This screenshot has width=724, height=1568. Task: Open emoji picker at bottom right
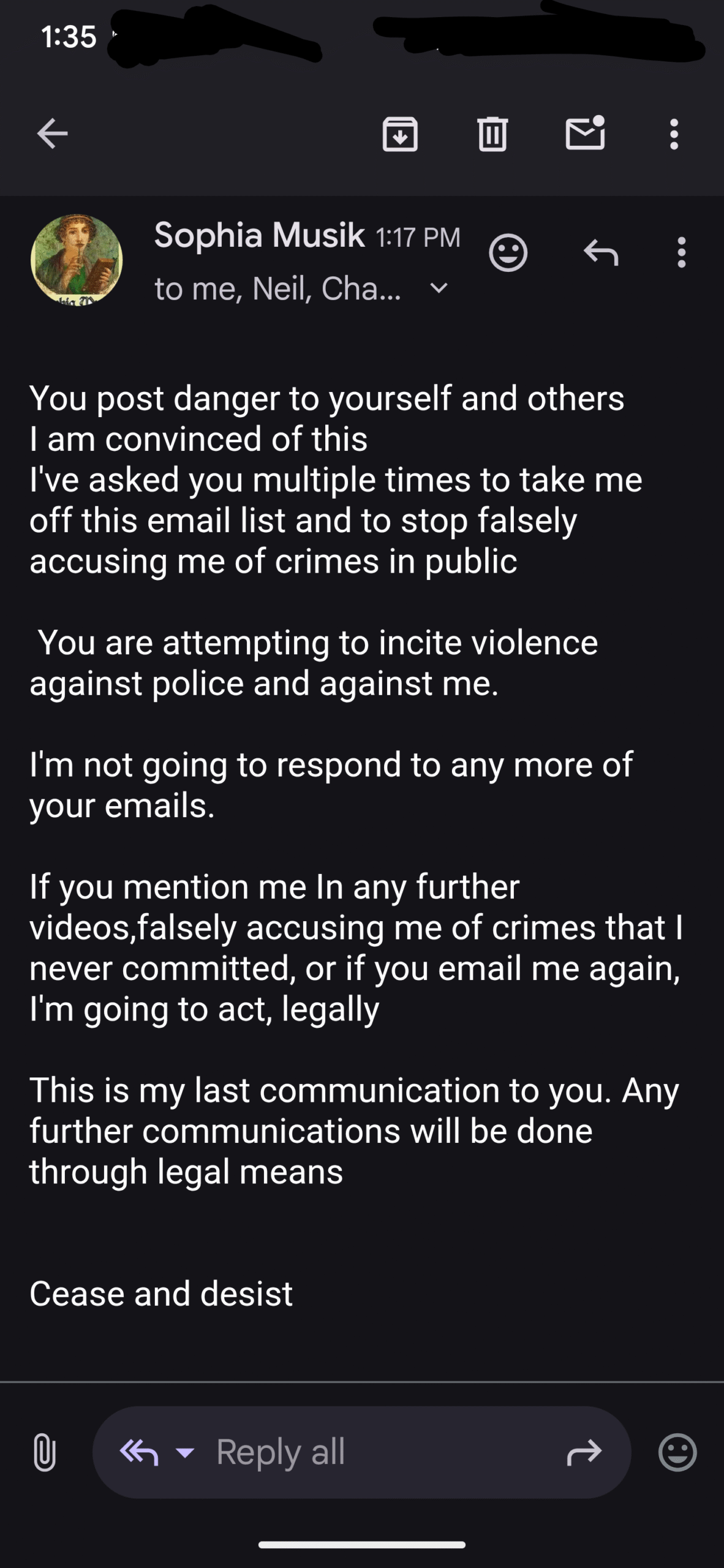pyautogui.click(x=677, y=1452)
